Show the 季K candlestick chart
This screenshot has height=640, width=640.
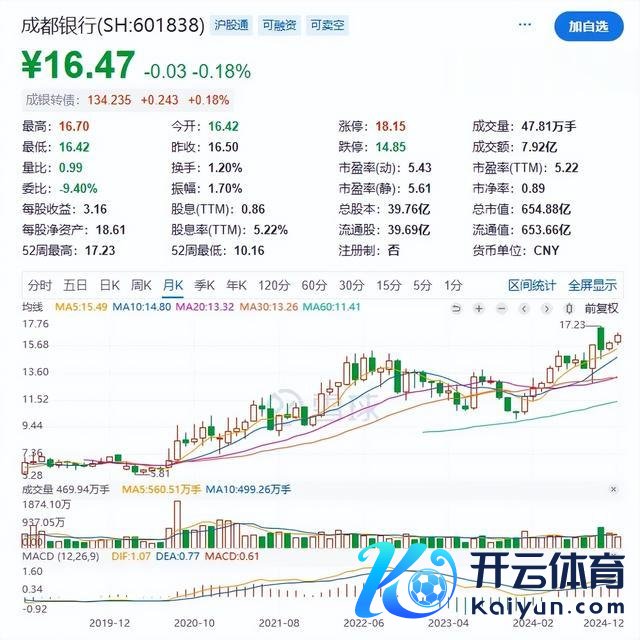(x=206, y=285)
